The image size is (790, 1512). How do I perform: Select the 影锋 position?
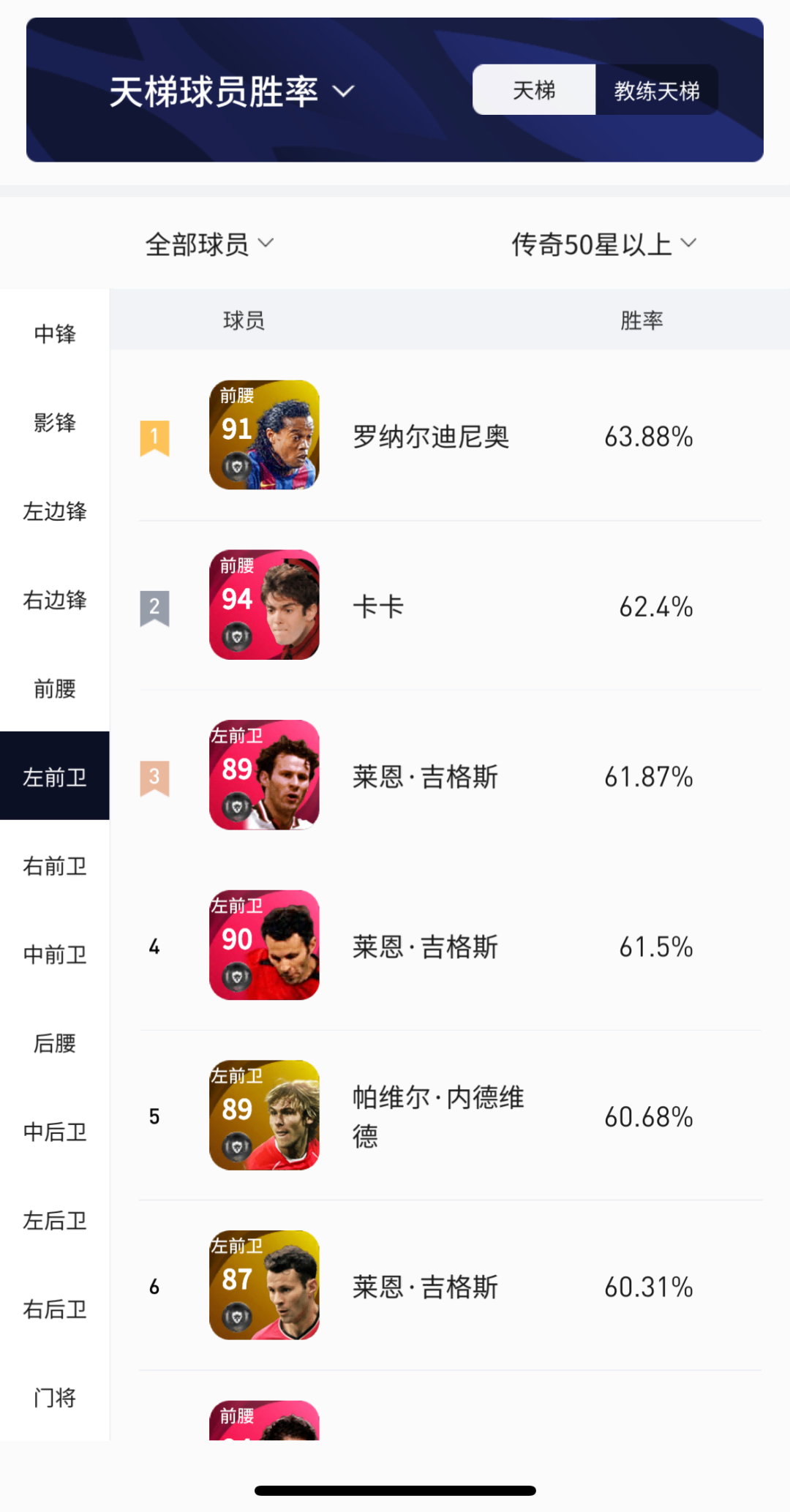pos(55,422)
